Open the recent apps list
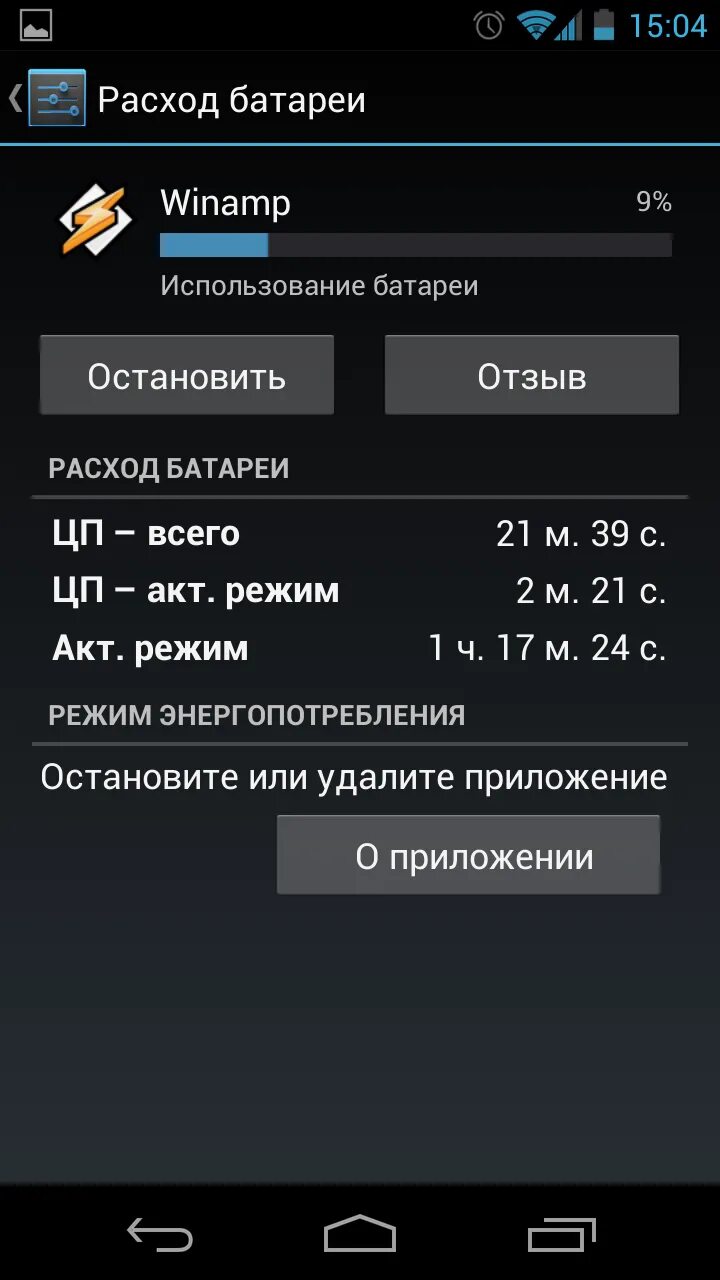This screenshot has width=720, height=1280. [561, 1235]
